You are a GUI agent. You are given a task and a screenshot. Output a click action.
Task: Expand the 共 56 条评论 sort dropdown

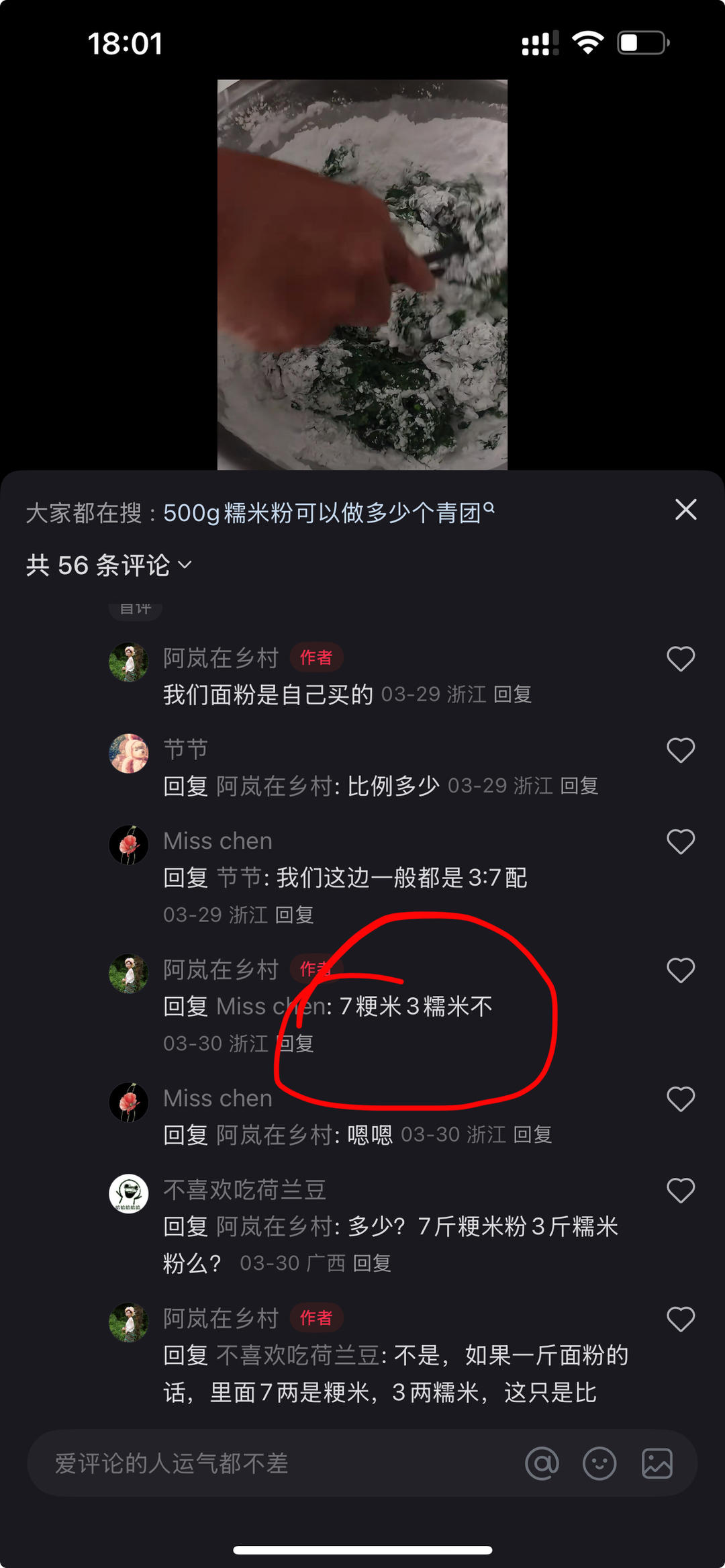click(x=109, y=565)
